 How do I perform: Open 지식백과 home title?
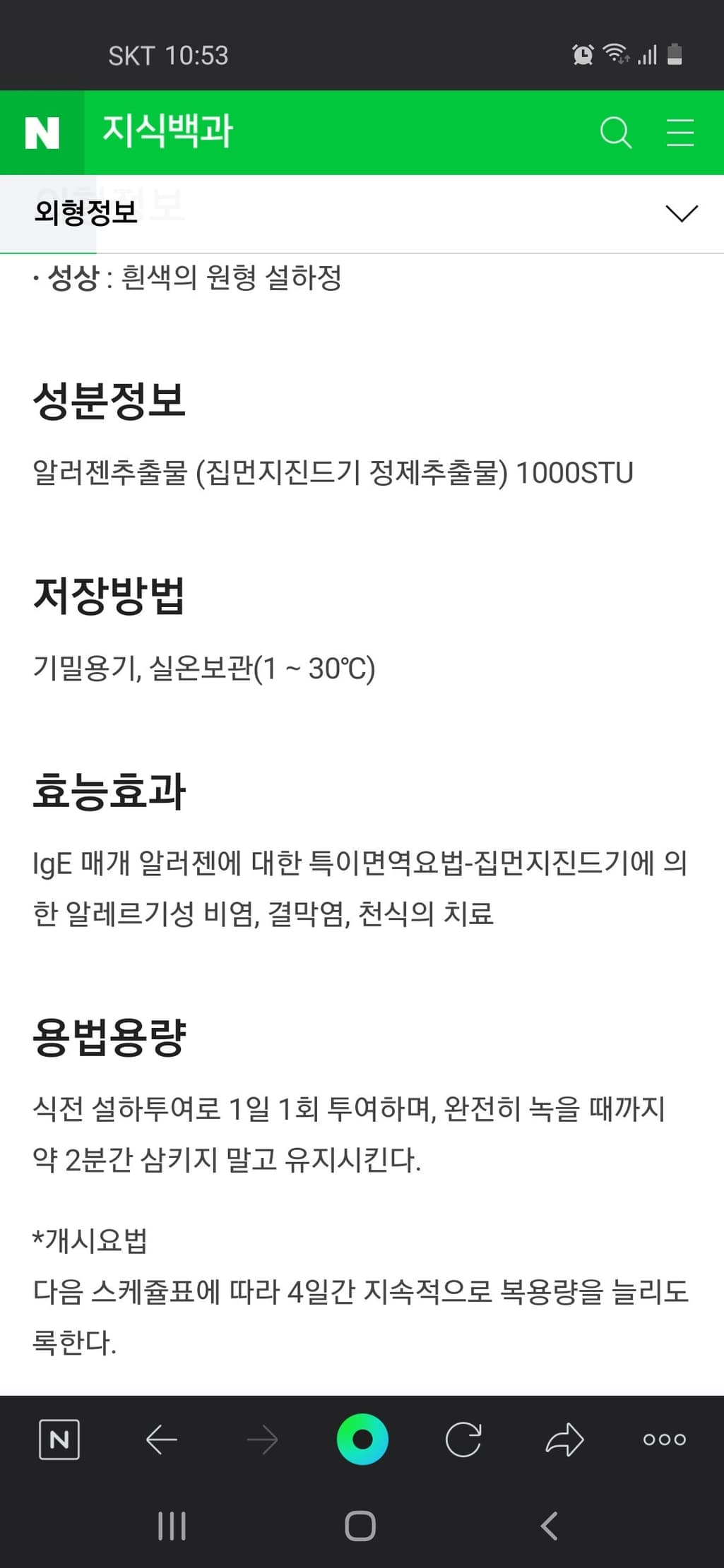click(x=167, y=132)
